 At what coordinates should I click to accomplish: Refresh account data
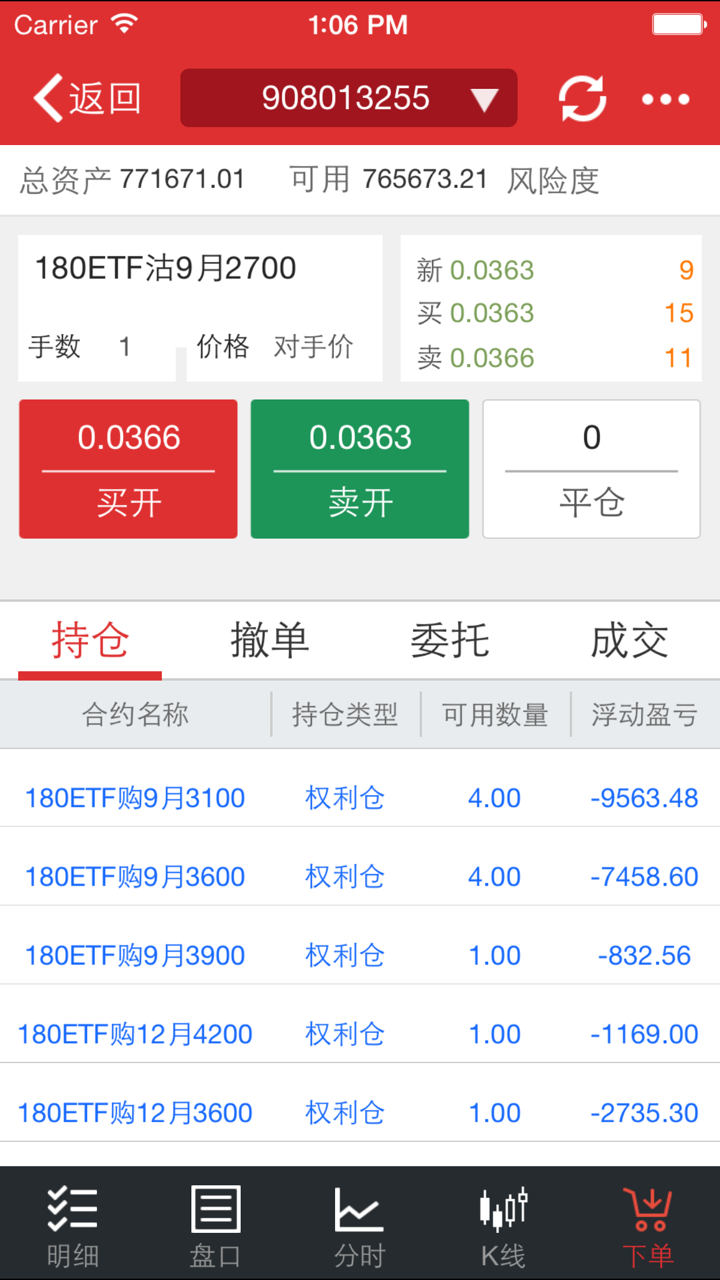click(582, 98)
